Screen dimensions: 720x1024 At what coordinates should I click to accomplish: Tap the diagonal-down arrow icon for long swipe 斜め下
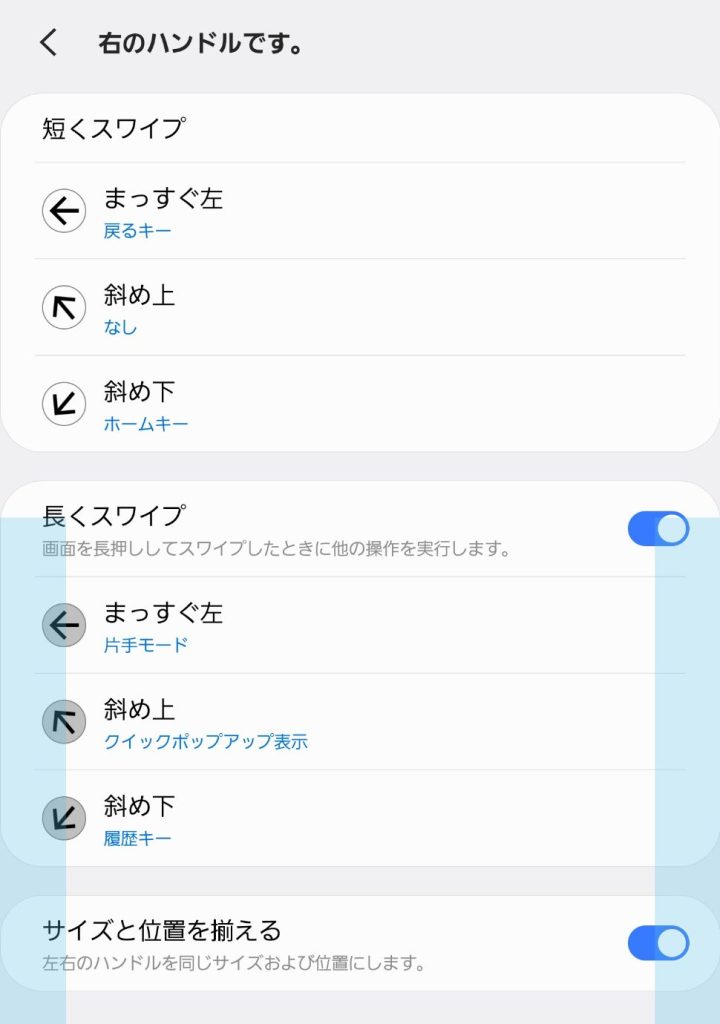[x=63, y=818]
